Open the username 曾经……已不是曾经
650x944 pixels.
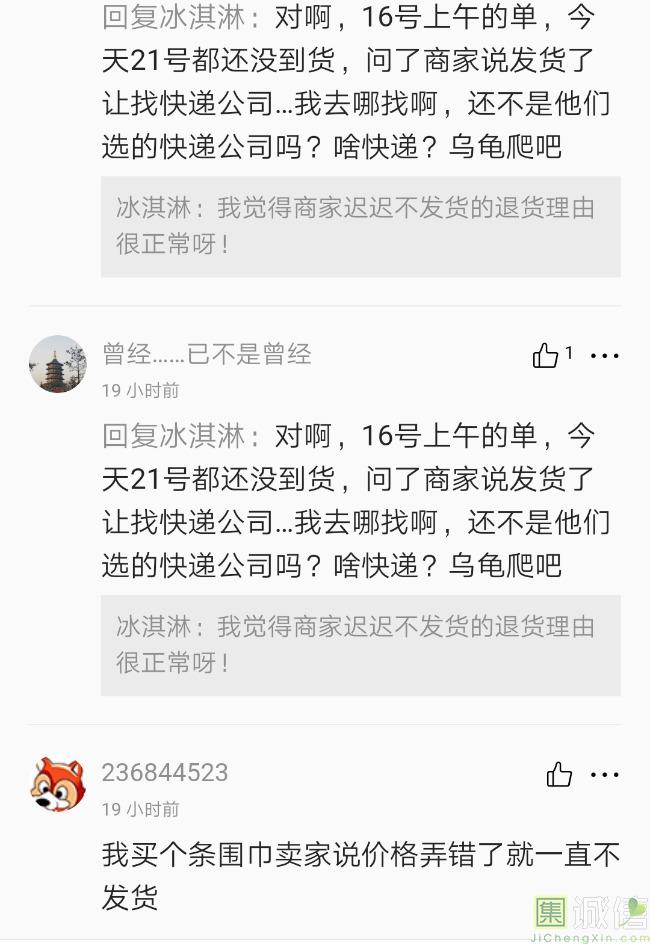click(207, 353)
